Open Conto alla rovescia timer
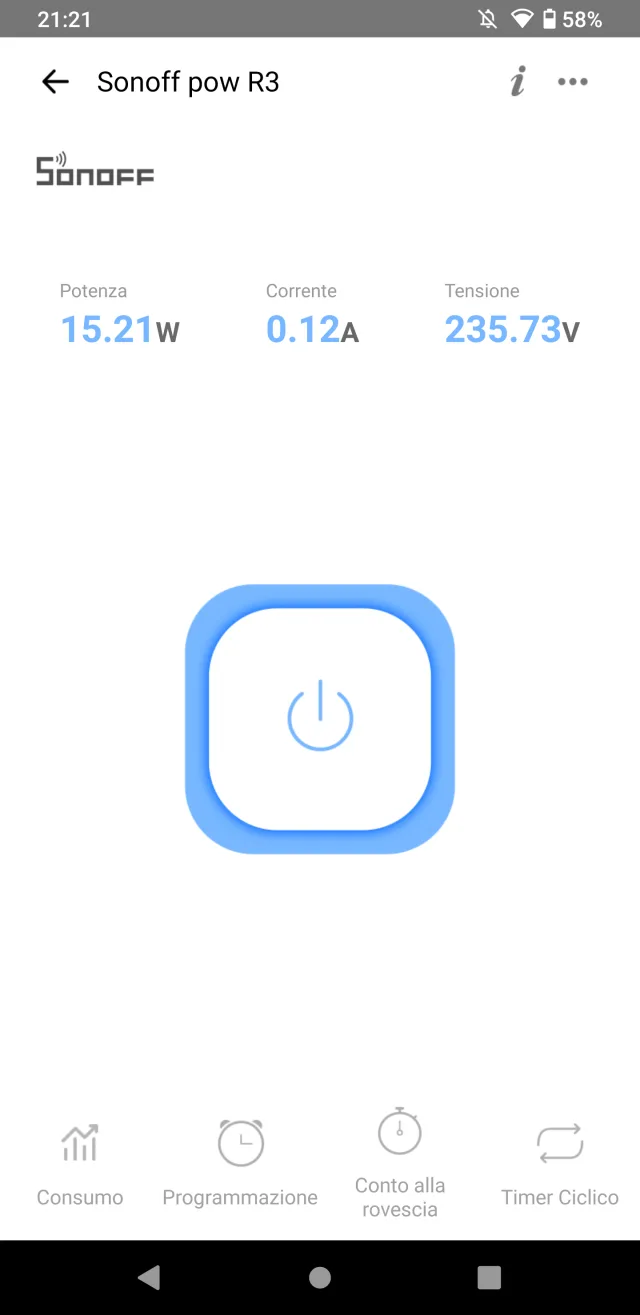This screenshot has width=640, height=1315. (400, 1162)
